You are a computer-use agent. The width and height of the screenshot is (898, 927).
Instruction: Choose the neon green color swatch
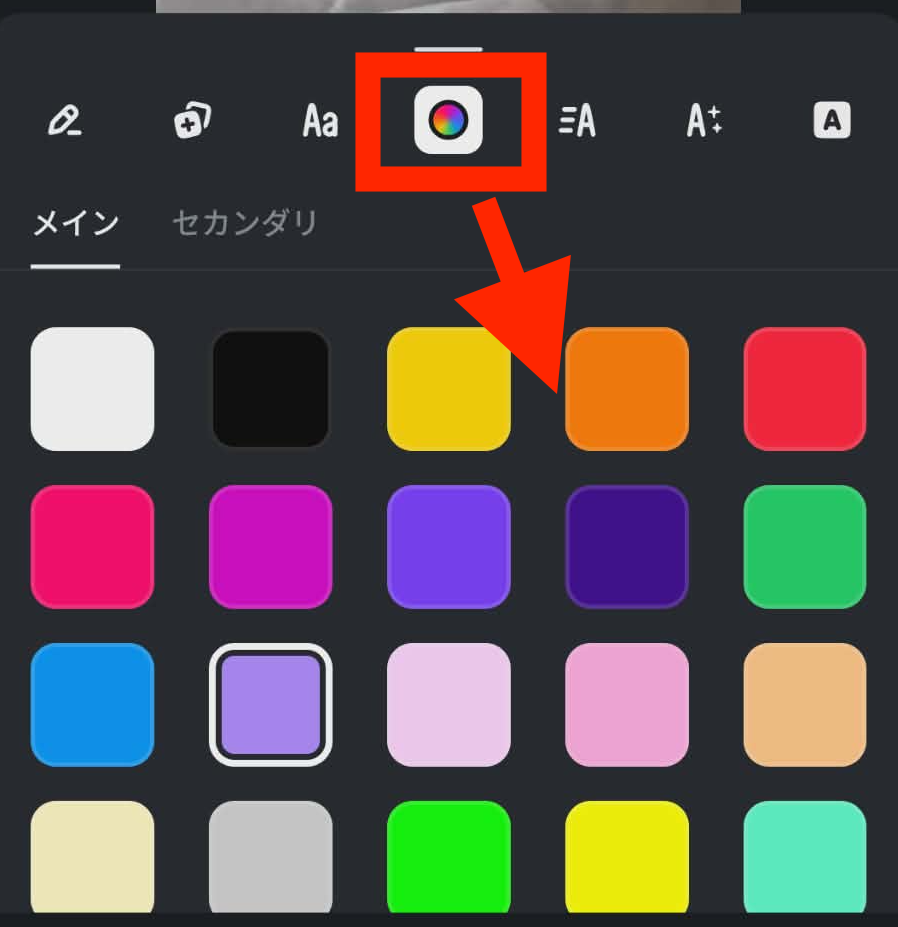tap(448, 855)
